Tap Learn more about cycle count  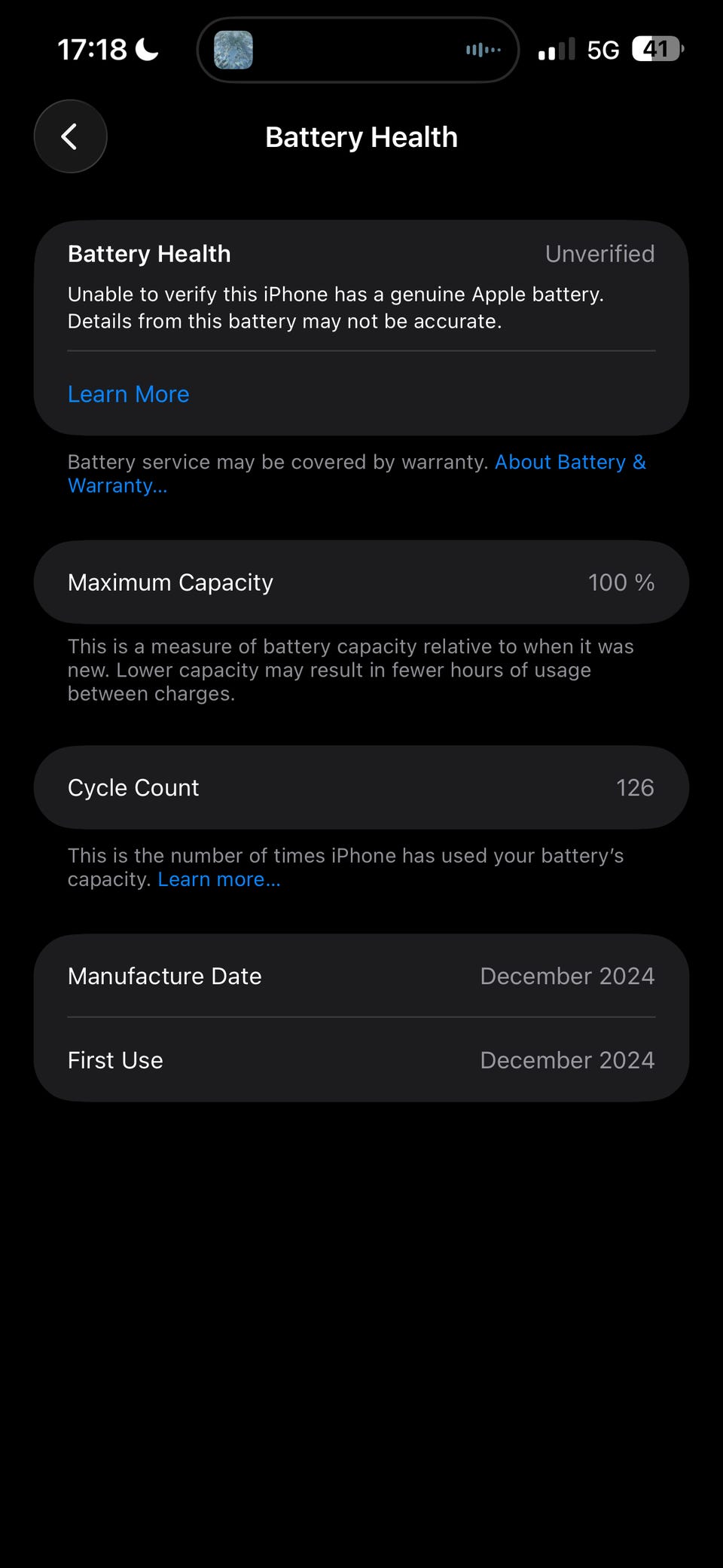[x=218, y=879]
